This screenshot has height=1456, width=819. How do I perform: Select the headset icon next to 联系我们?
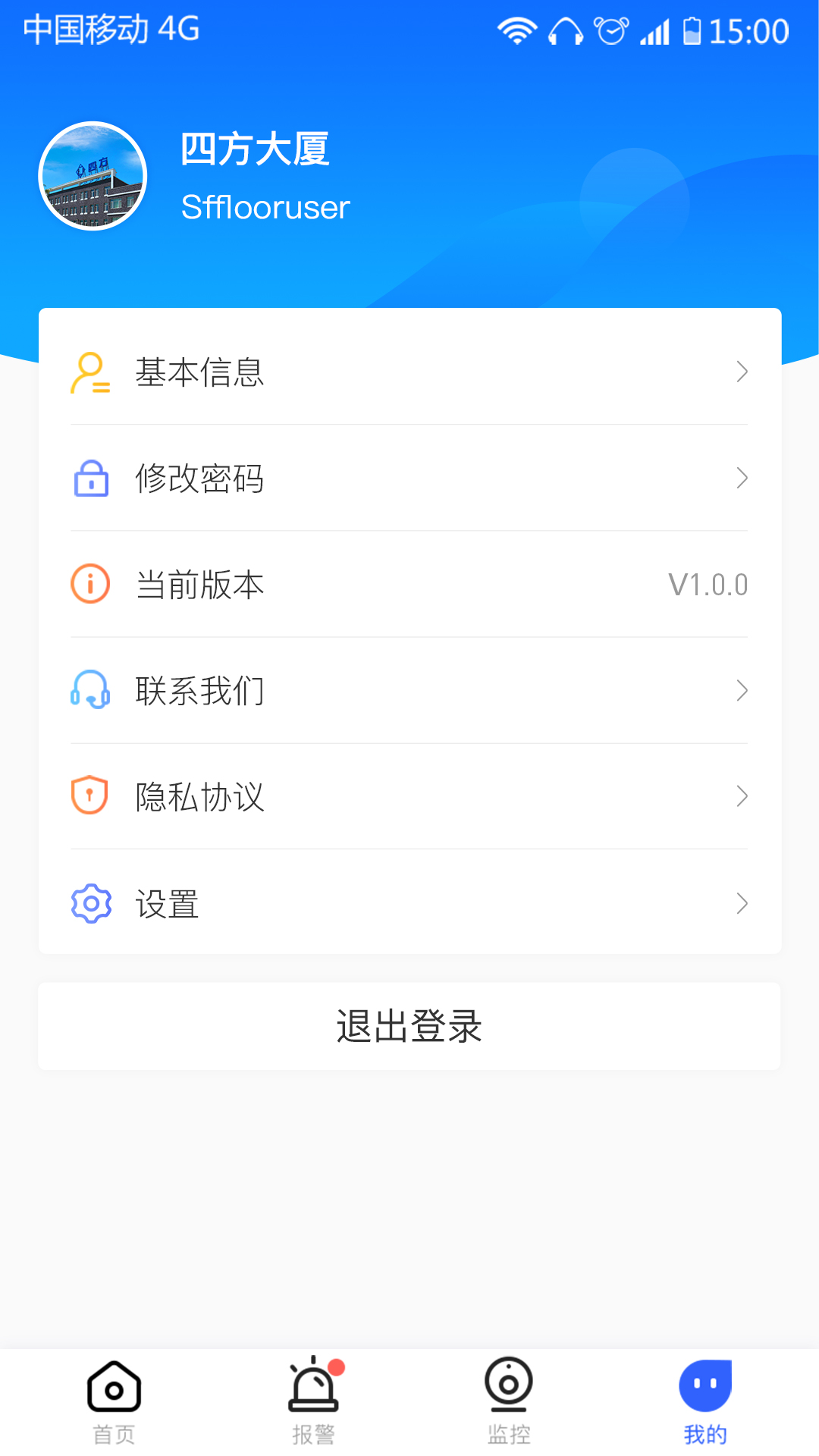[x=89, y=690]
